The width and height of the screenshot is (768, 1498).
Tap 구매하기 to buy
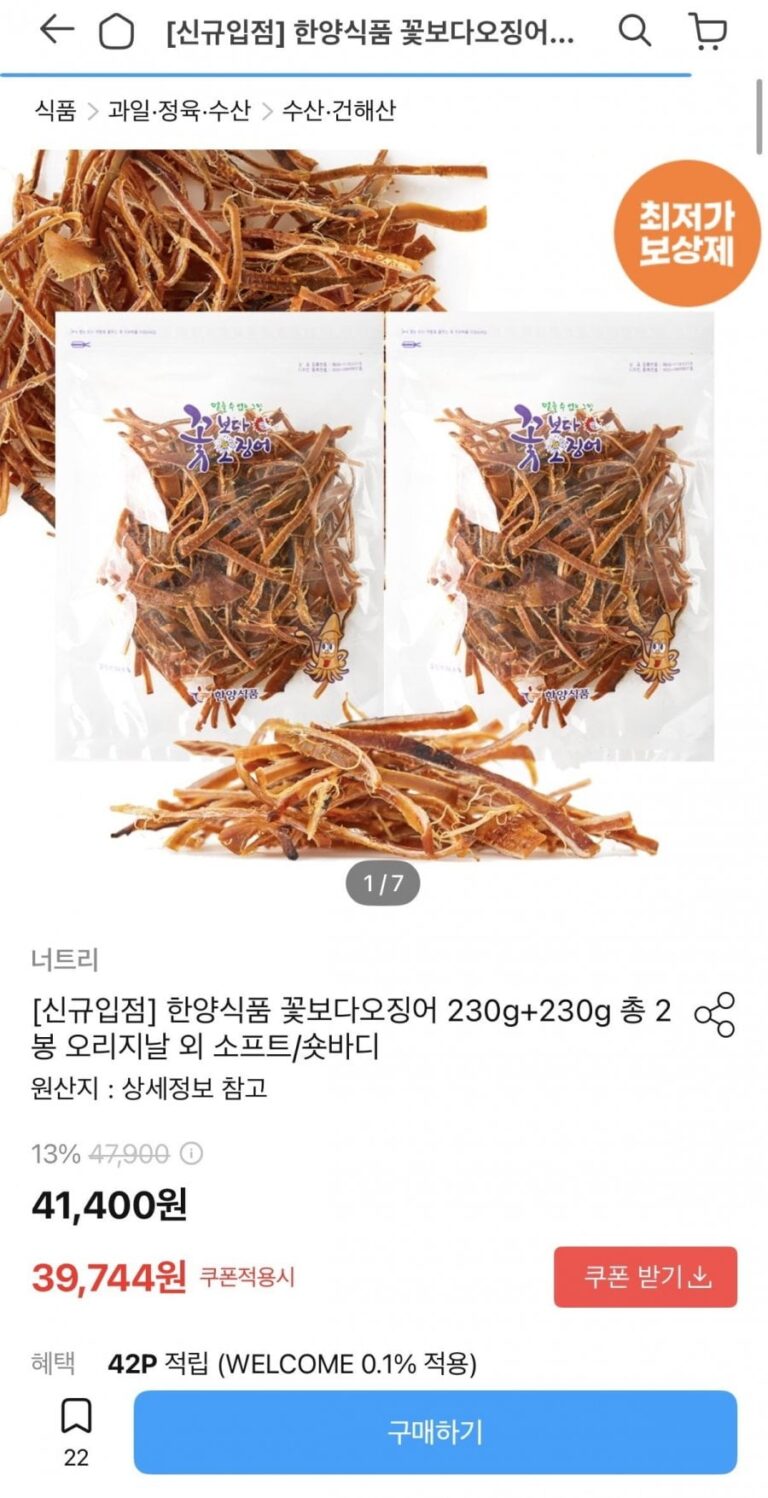(x=435, y=1432)
